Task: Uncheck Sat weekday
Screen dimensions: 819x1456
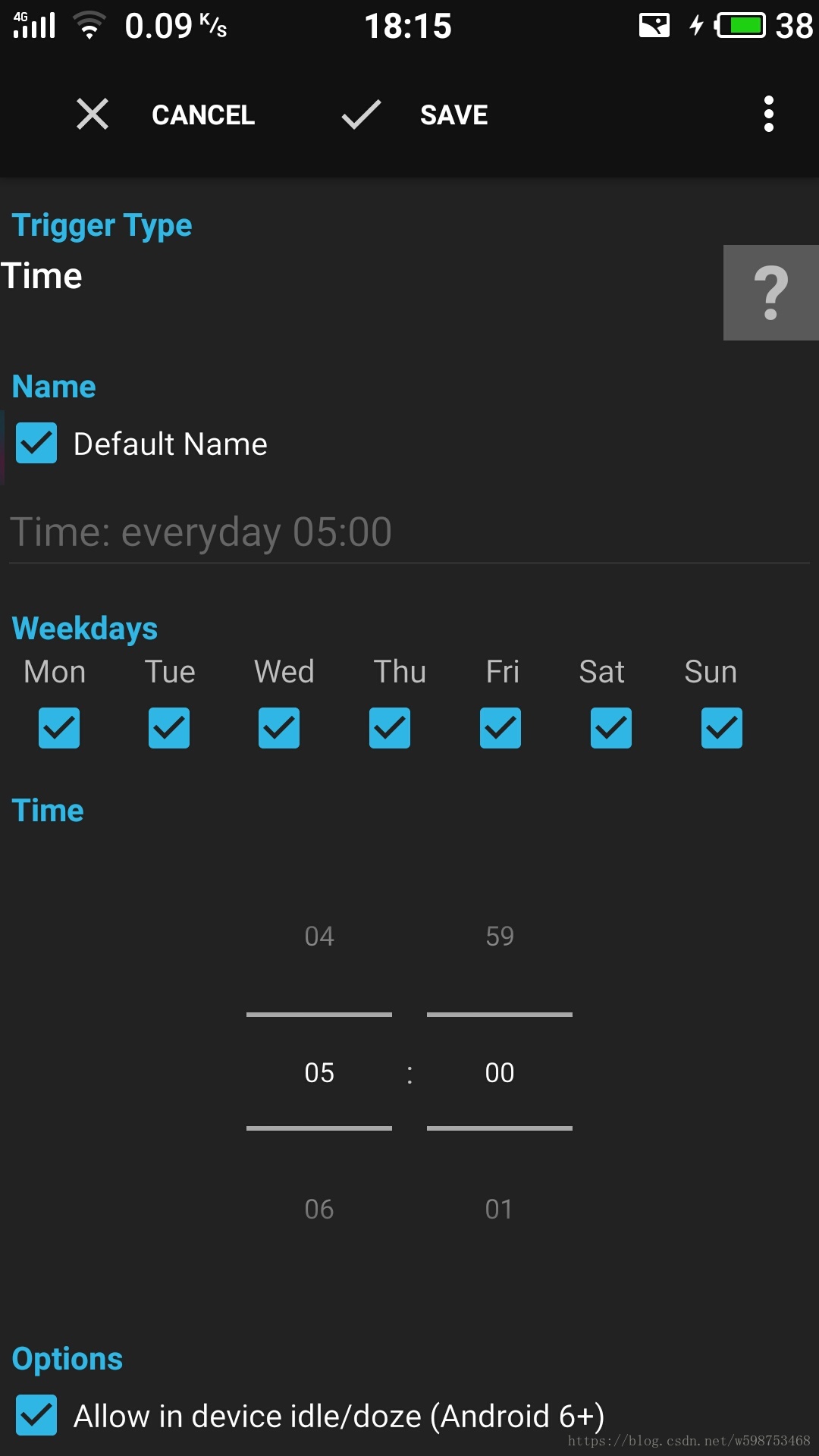Action: (x=611, y=728)
